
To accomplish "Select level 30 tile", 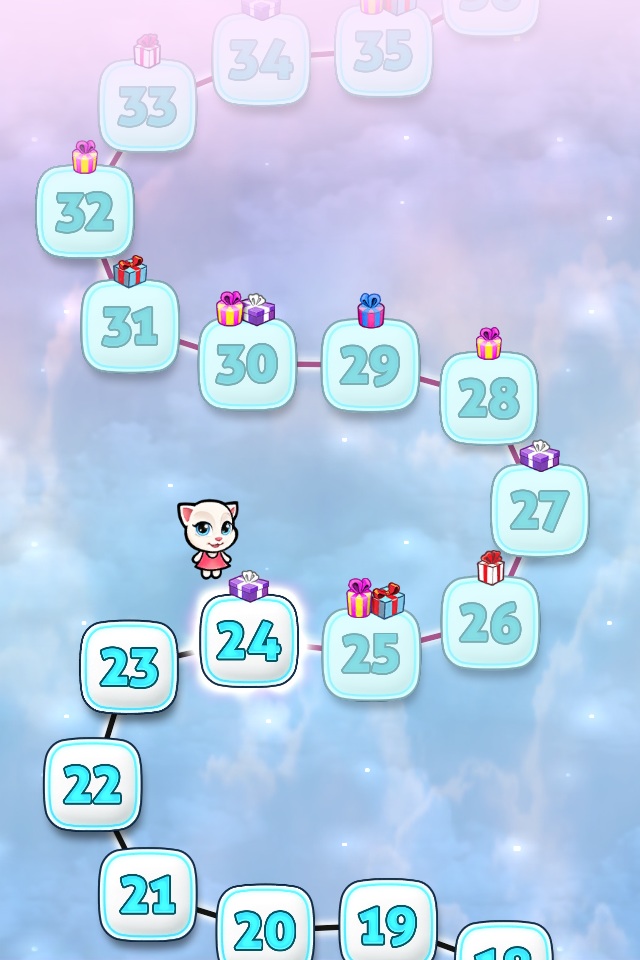I will click(247, 364).
